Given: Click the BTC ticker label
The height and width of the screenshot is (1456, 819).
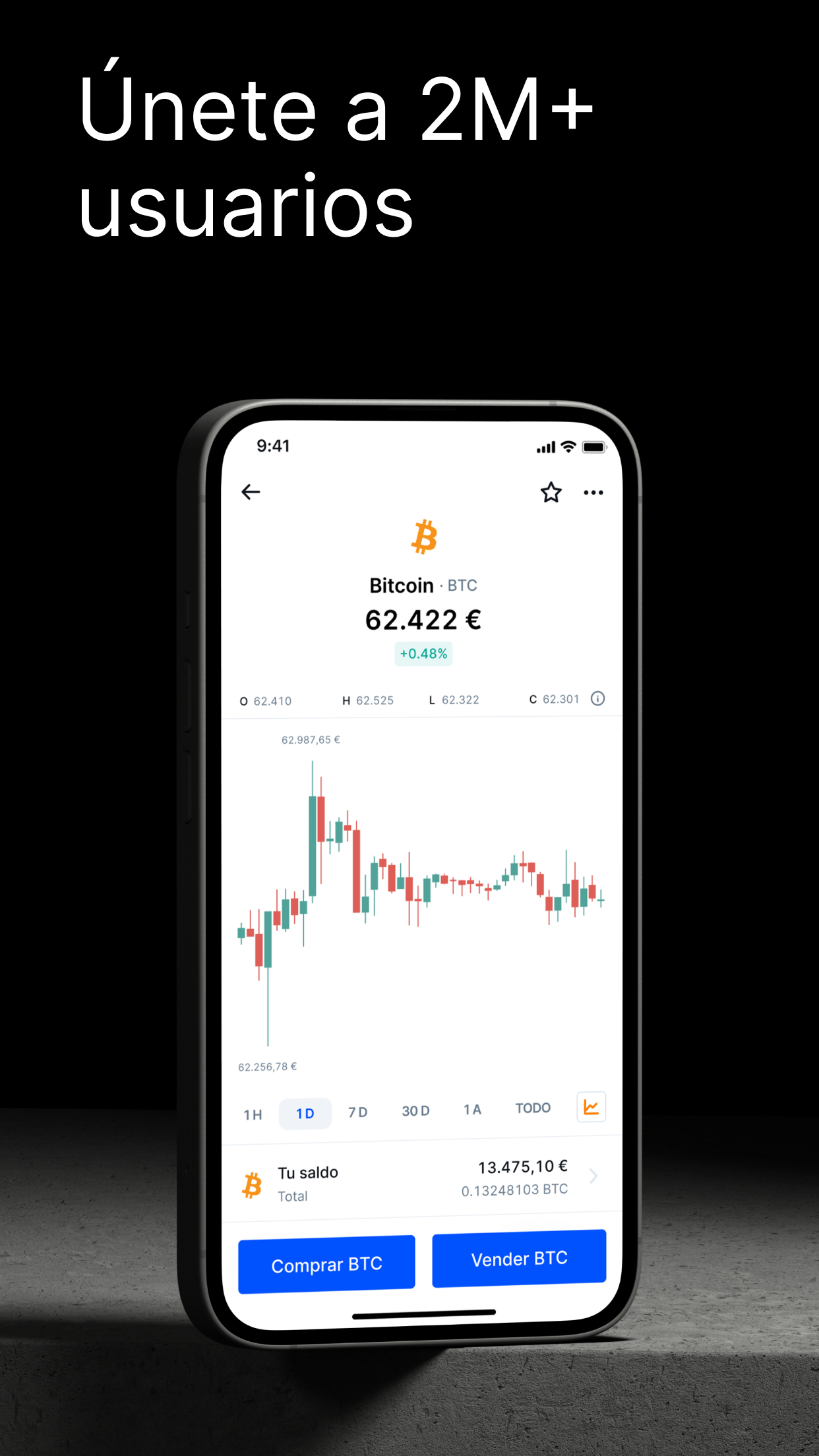Looking at the screenshot, I should 462,585.
